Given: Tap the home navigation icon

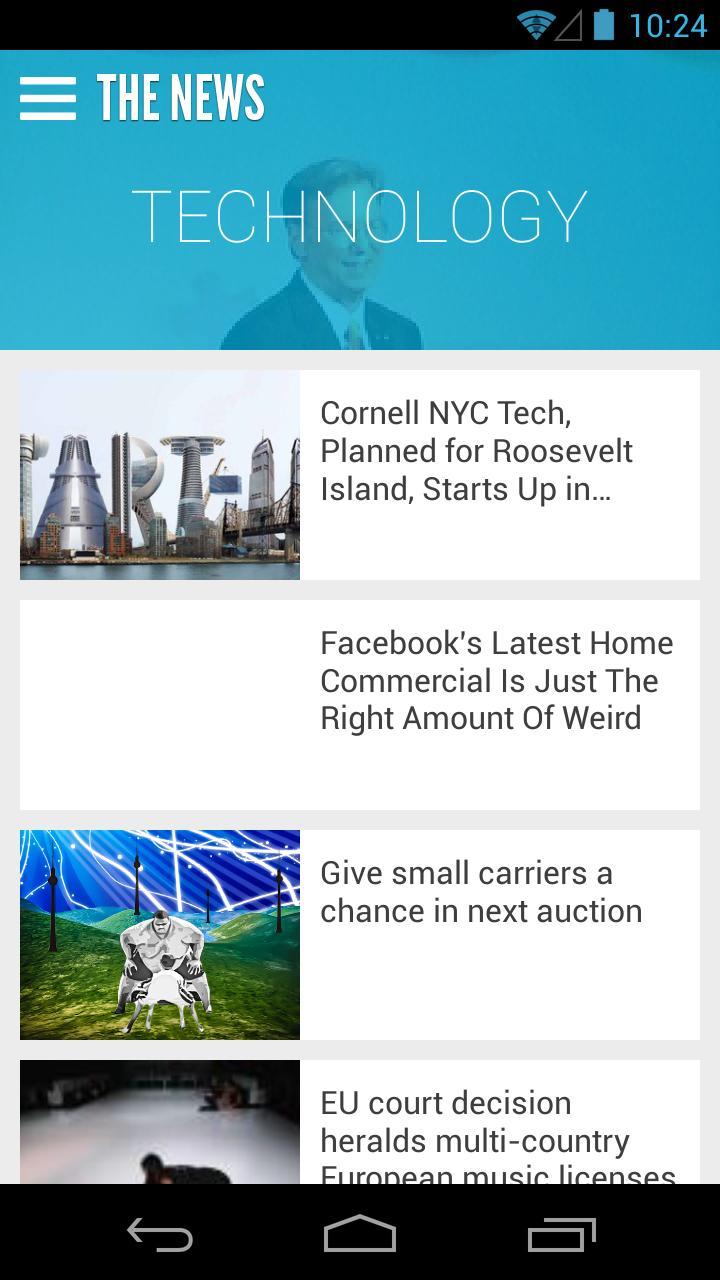Looking at the screenshot, I should (x=360, y=1235).
